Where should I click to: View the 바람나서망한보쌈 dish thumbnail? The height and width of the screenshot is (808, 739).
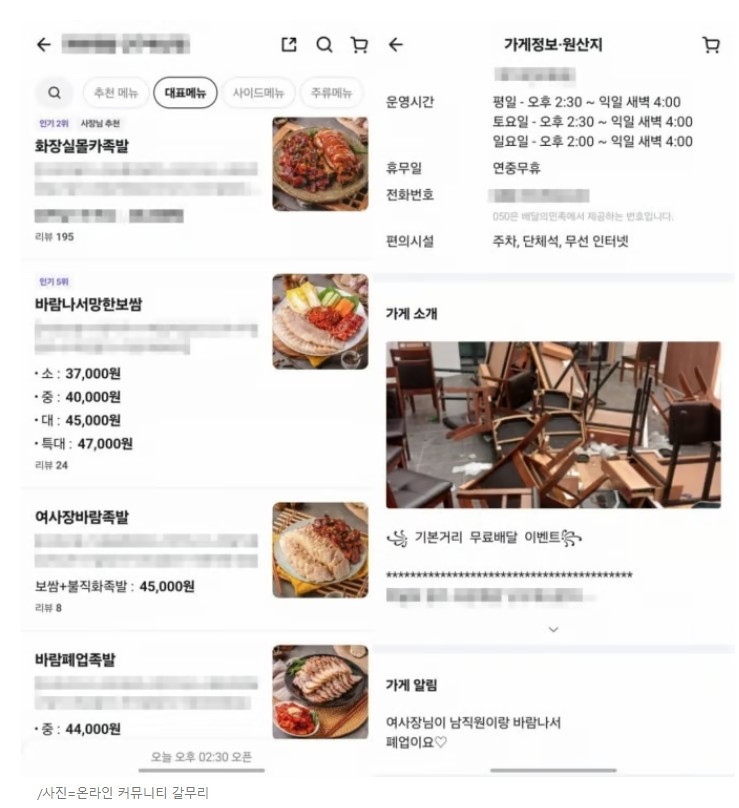[x=320, y=320]
